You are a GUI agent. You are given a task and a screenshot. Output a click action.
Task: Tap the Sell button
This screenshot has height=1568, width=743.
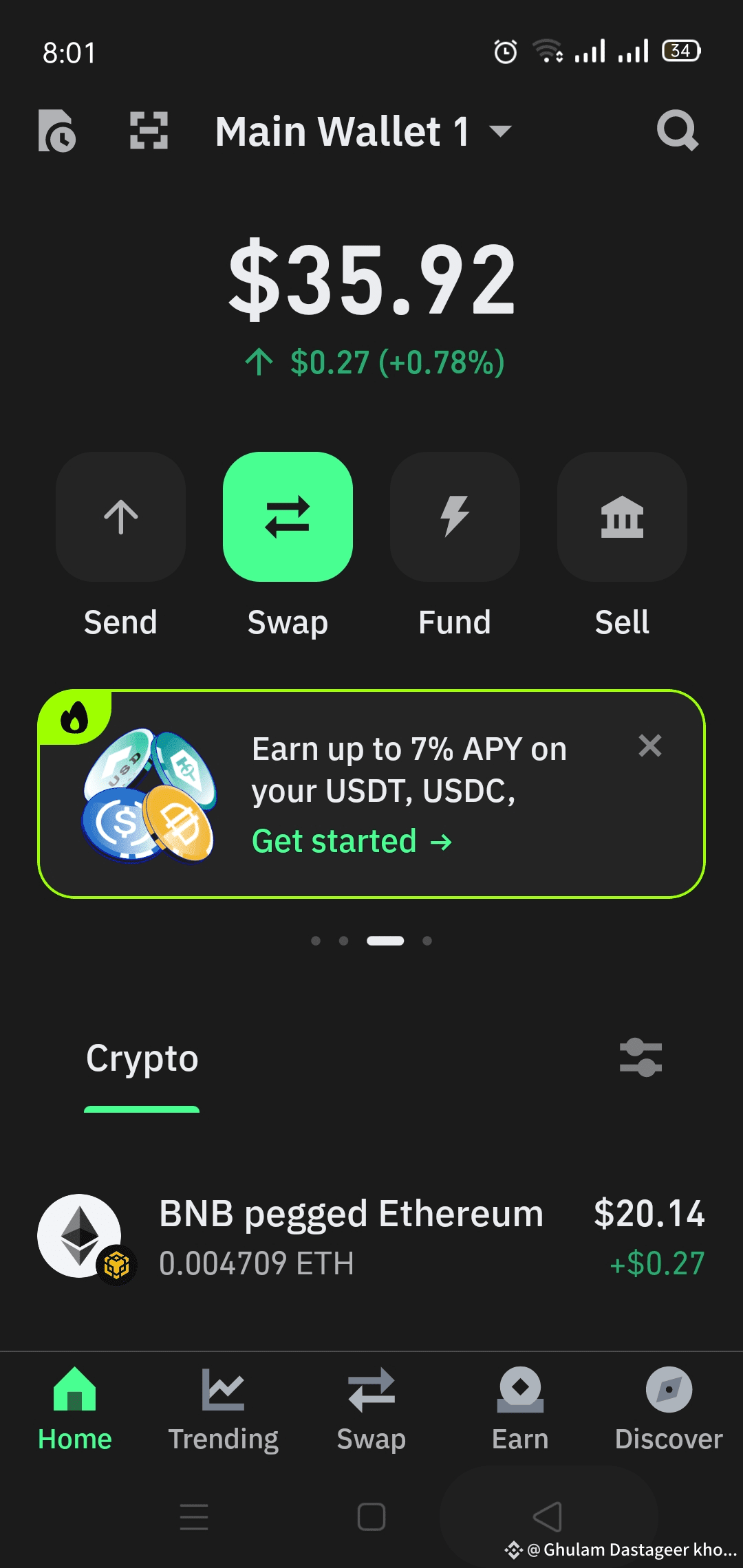[x=622, y=517]
